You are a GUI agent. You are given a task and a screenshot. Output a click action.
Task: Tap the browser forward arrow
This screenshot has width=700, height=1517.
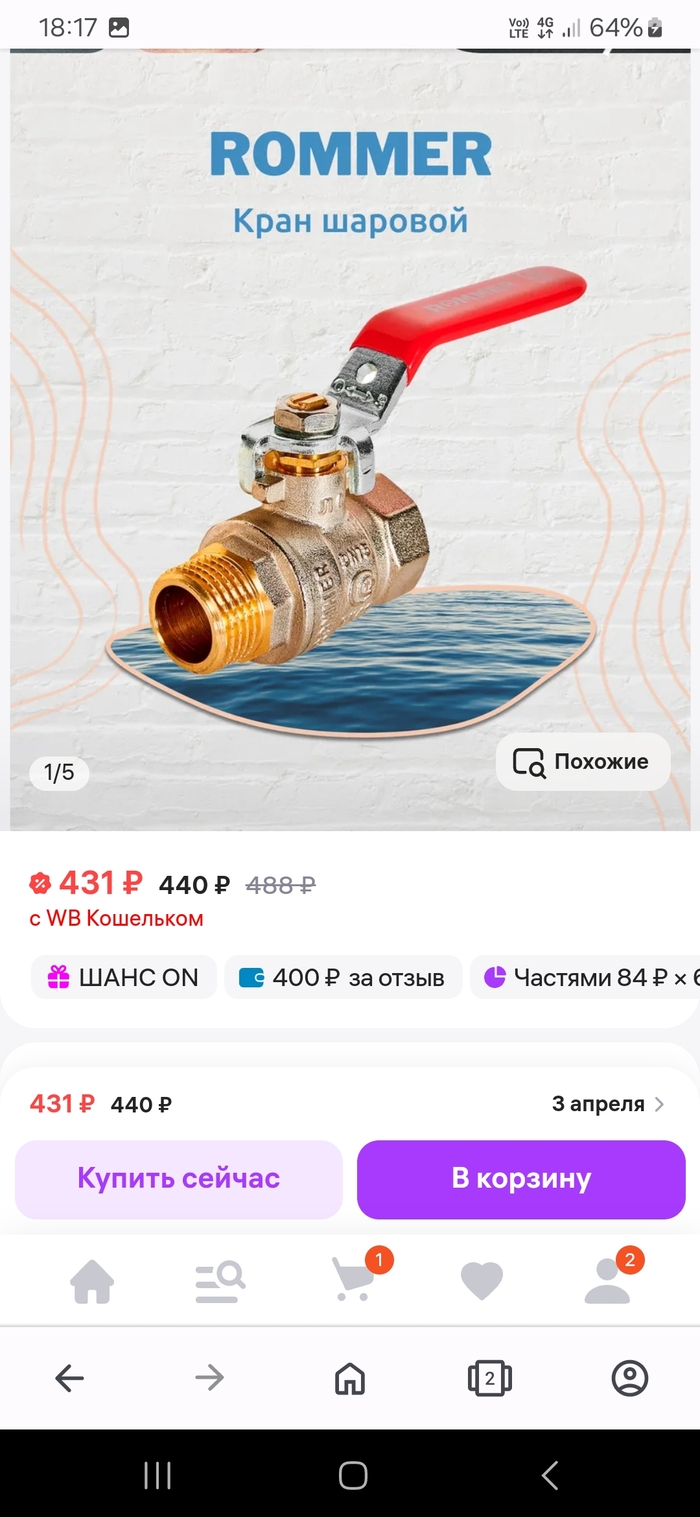pos(209,1379)
